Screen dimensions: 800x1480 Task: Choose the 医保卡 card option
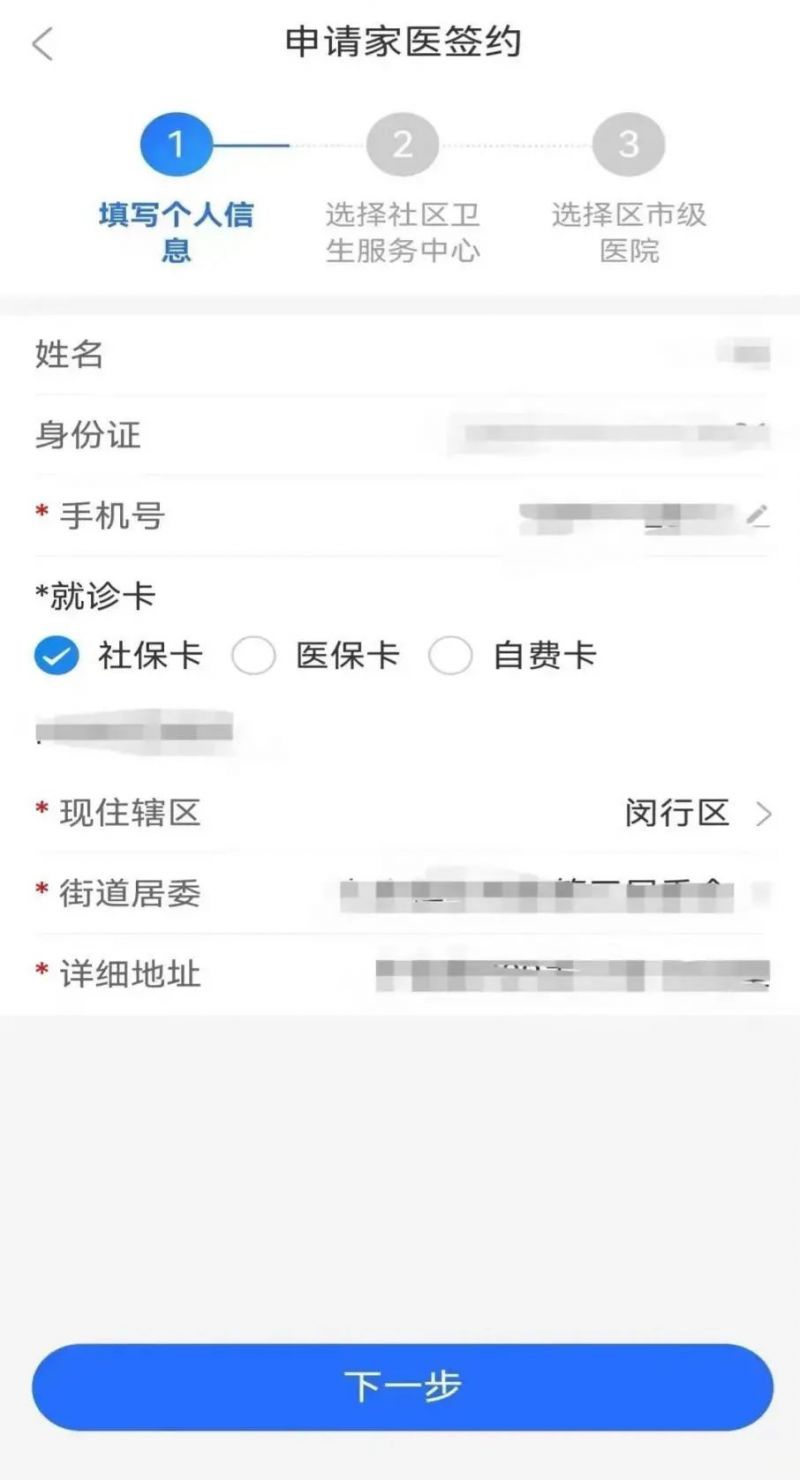pos(254,656)
